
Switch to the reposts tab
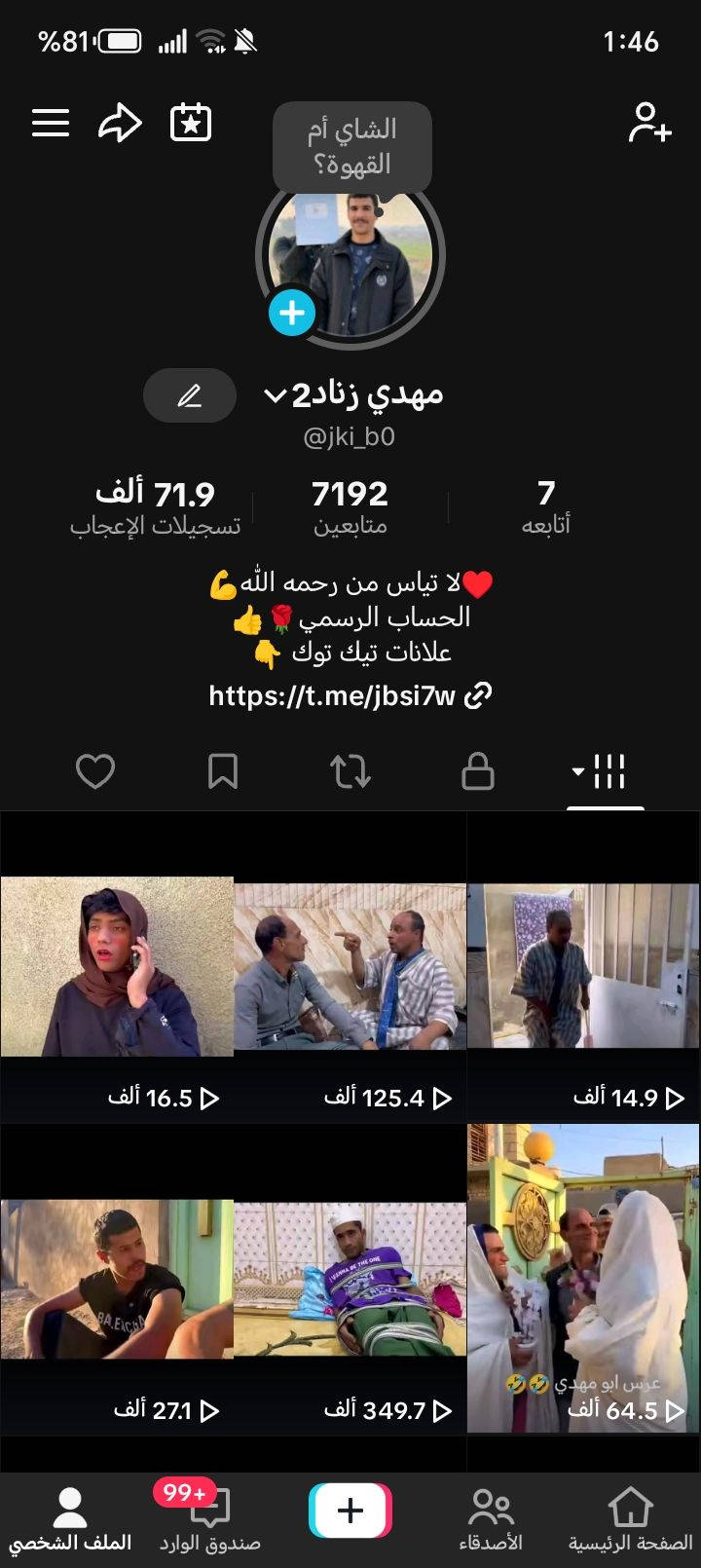coord(350,772)
